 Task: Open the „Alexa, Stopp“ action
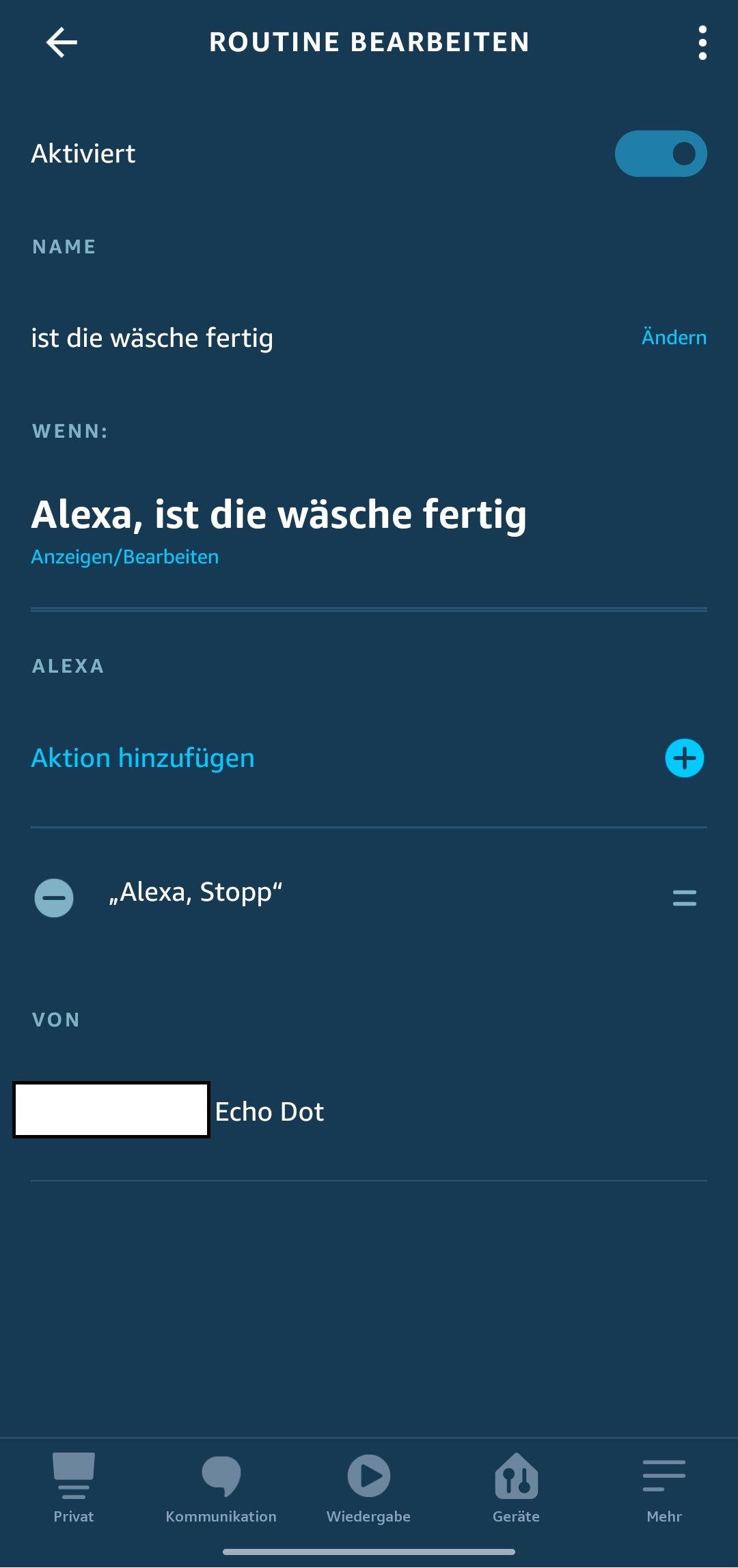(x=196, y=893)
